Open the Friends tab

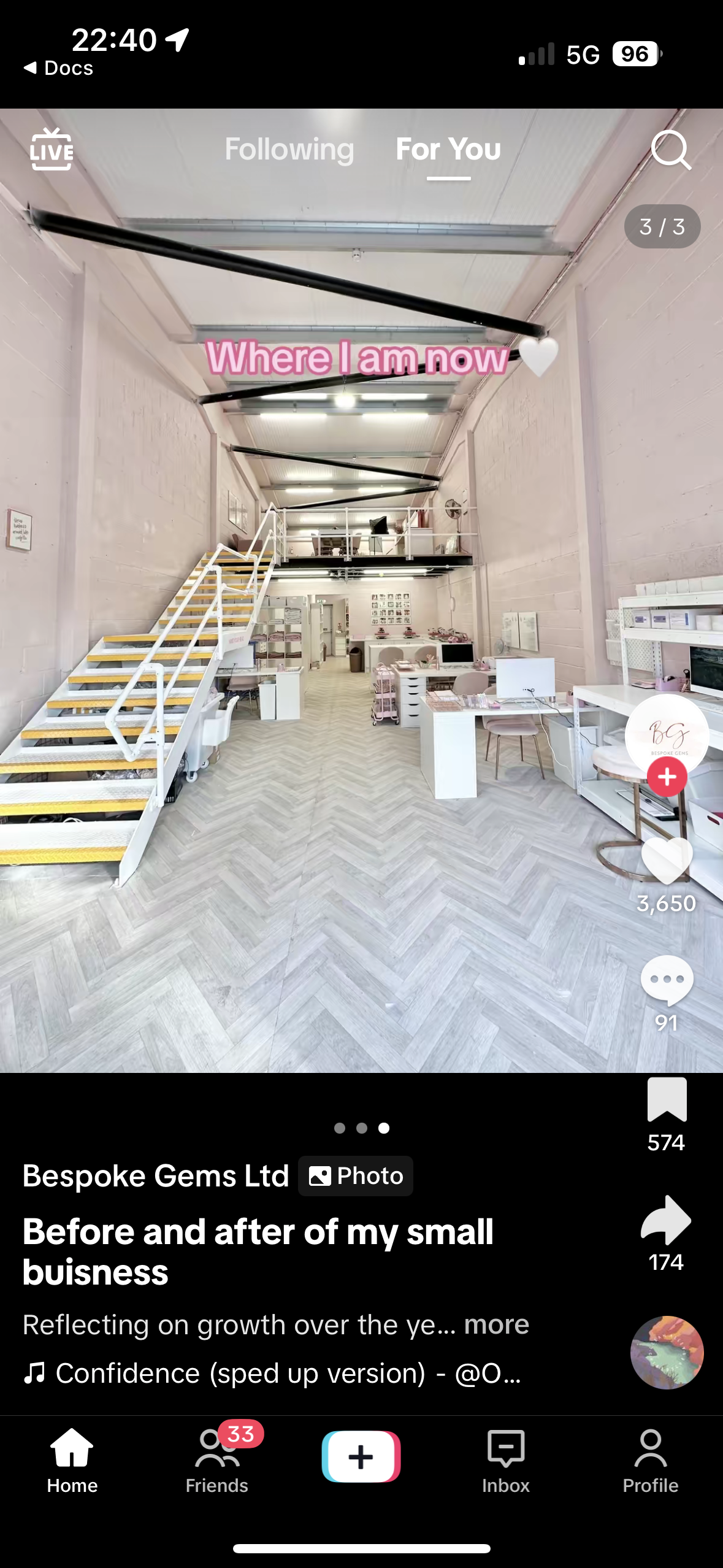click(217, 1460)
